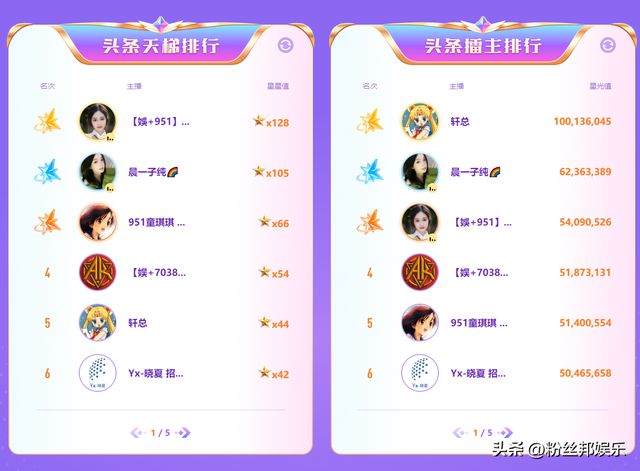Go to next page of 头条天梯排行
This screenshot has height=471, width=640.
(x=183, y=433)
